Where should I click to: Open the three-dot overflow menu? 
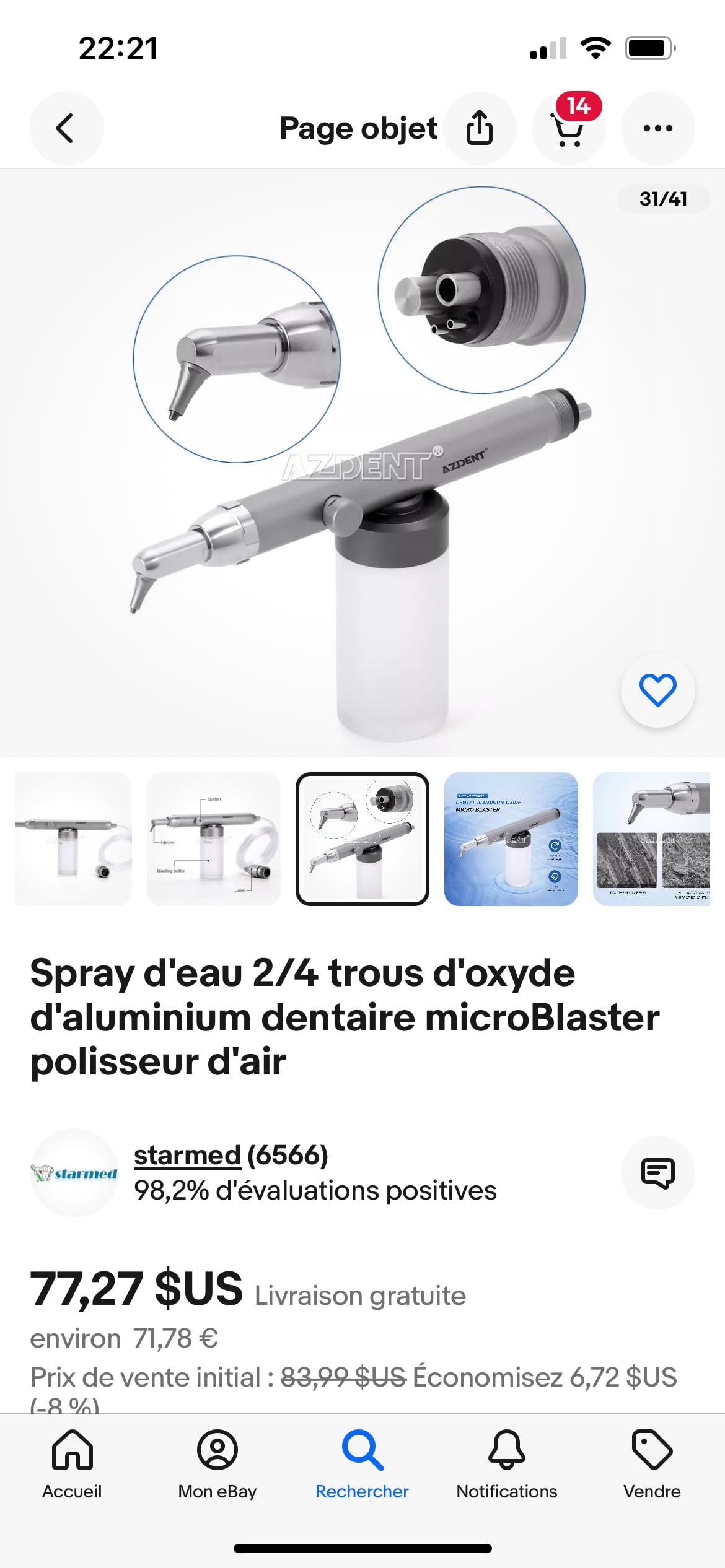[x=657, y=128]
